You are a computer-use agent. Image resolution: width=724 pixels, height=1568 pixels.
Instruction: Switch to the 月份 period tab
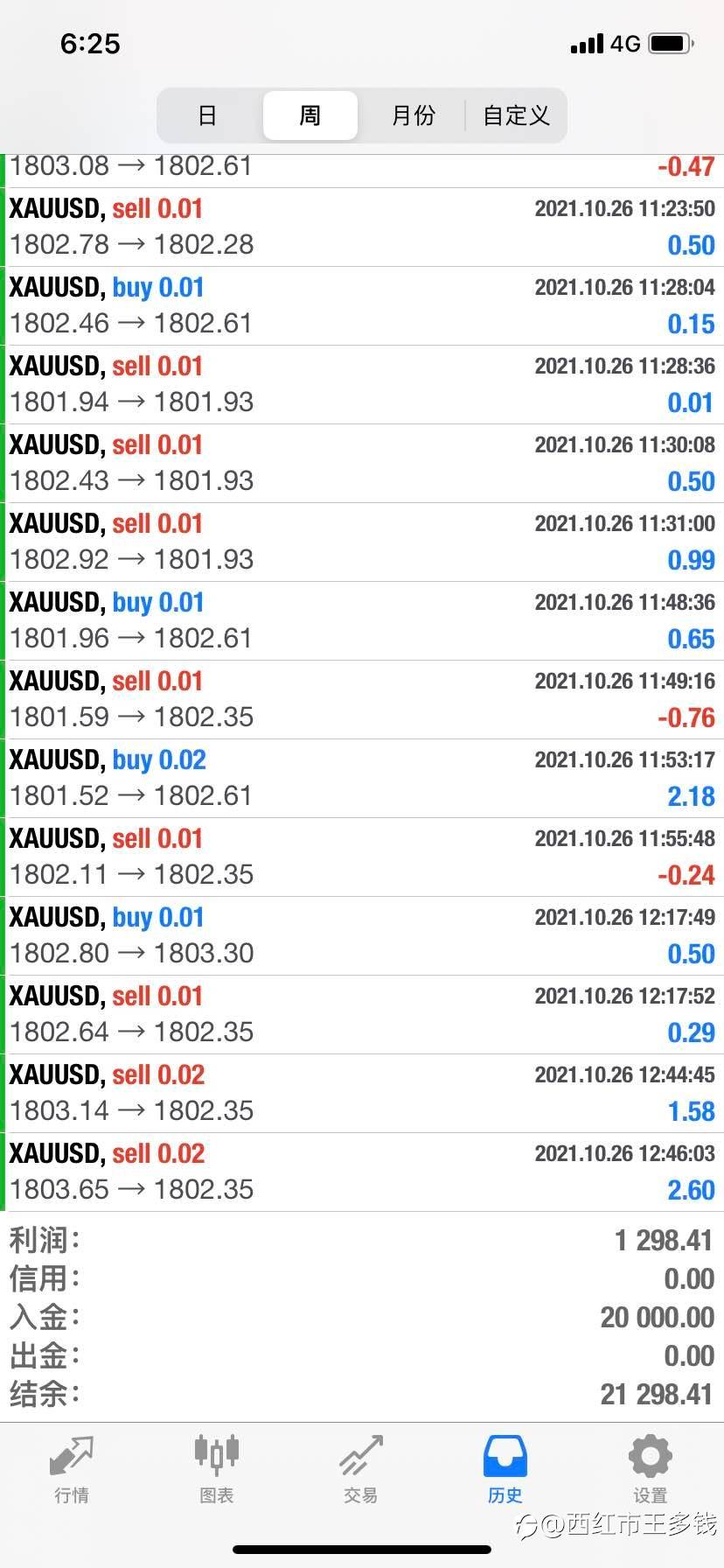(413, 115)
